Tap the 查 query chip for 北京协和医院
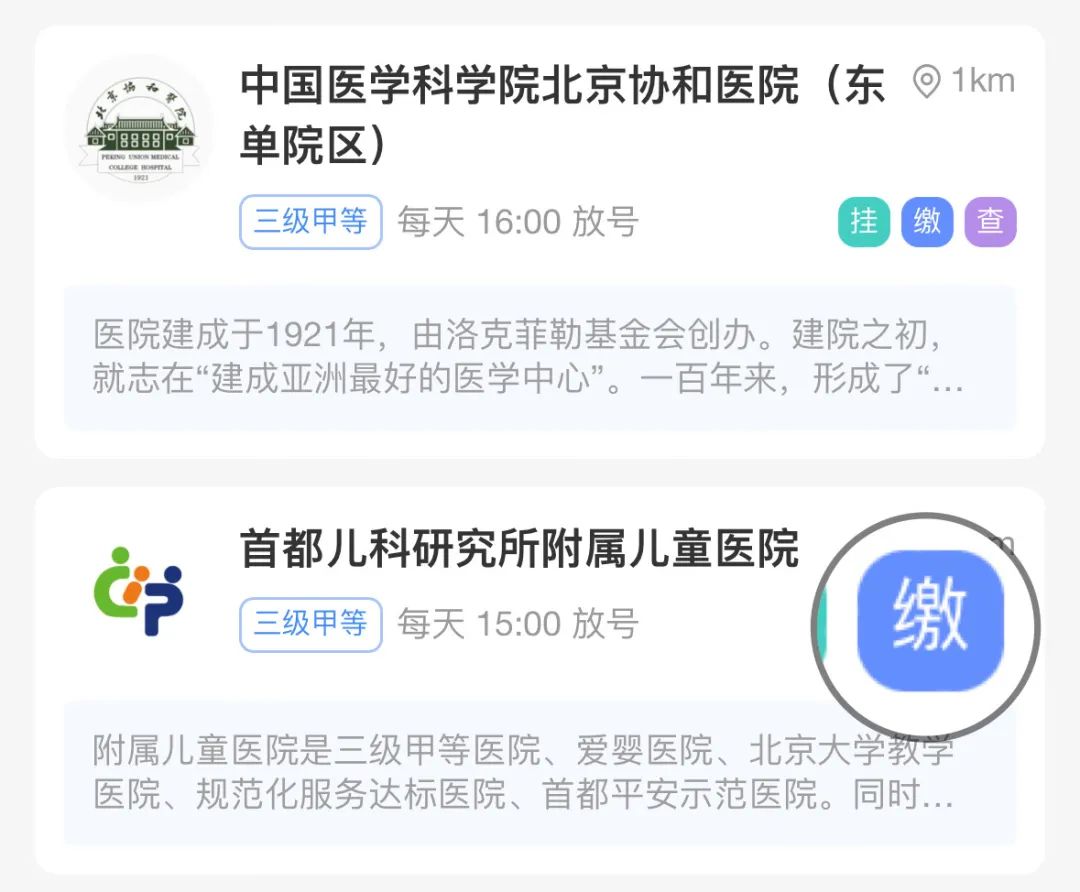Viewport: 1080px width, 892px height. point(990,222)
